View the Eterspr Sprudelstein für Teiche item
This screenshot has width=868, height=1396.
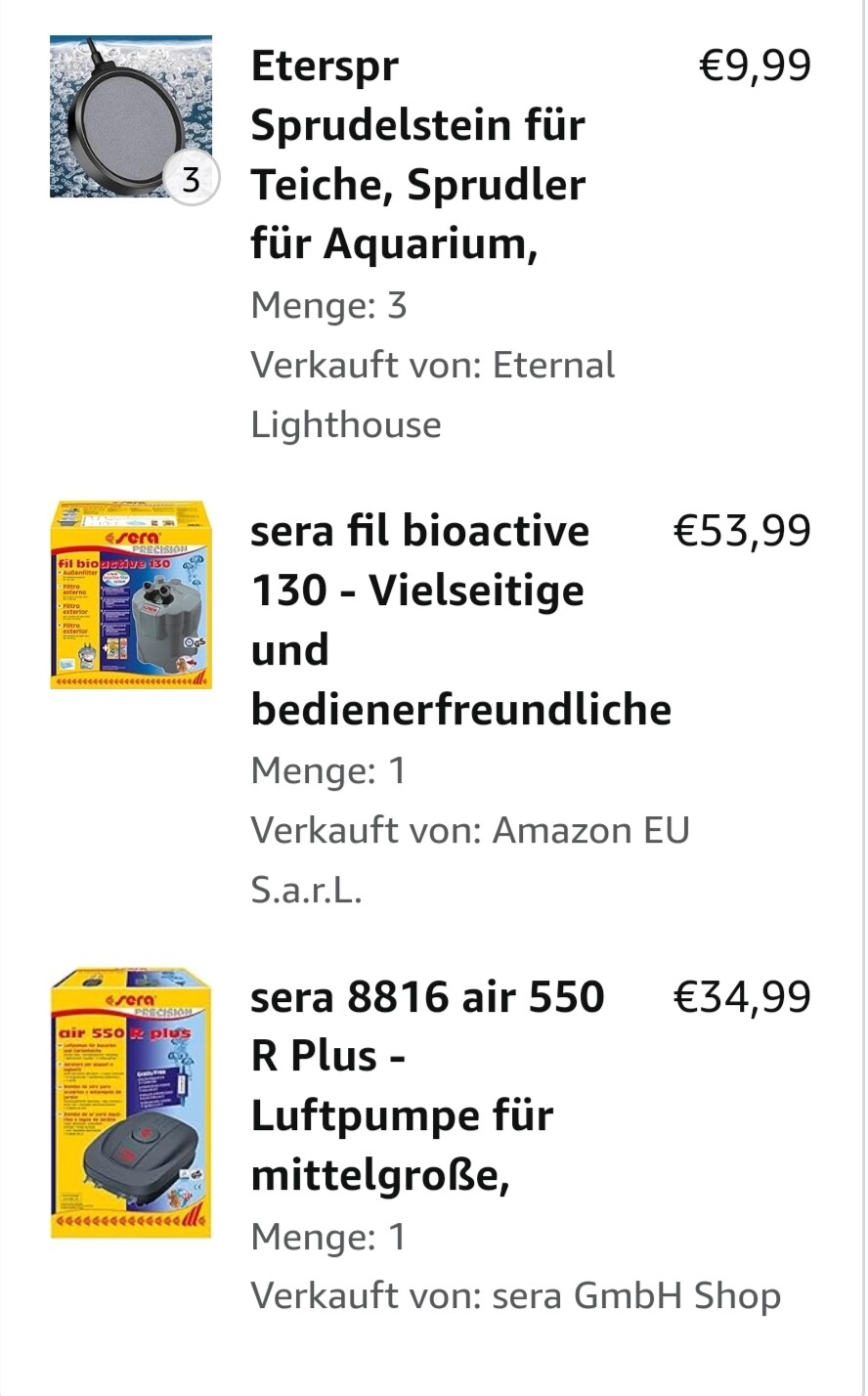[x=418, y=154]
